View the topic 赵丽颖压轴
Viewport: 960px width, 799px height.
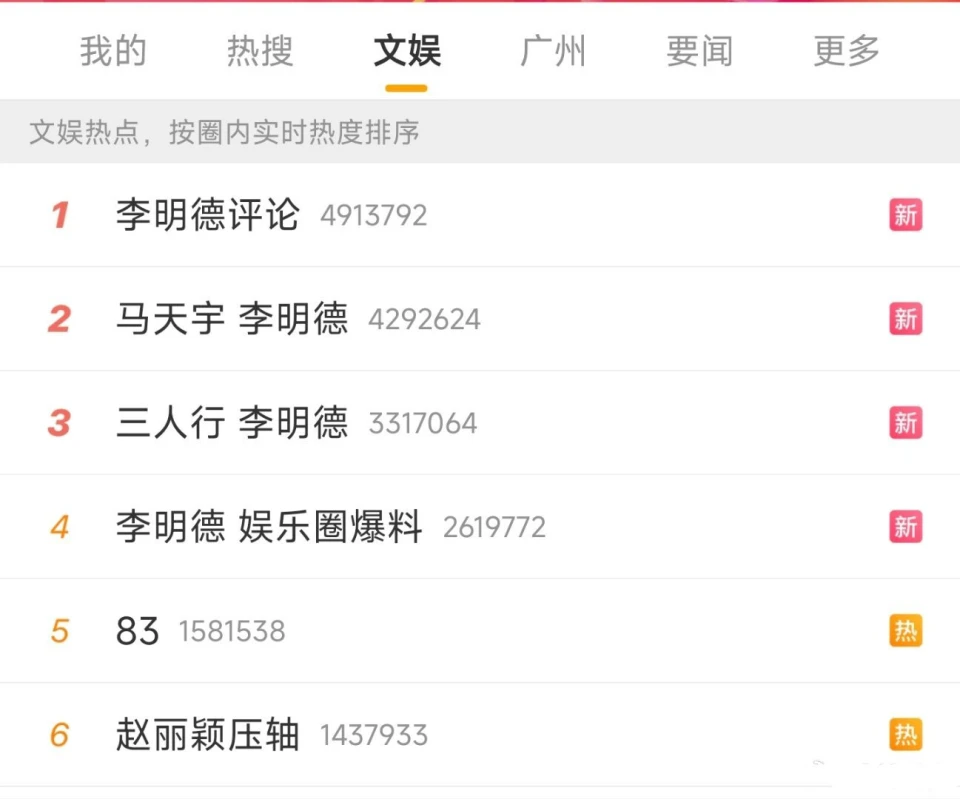[208, 735]
